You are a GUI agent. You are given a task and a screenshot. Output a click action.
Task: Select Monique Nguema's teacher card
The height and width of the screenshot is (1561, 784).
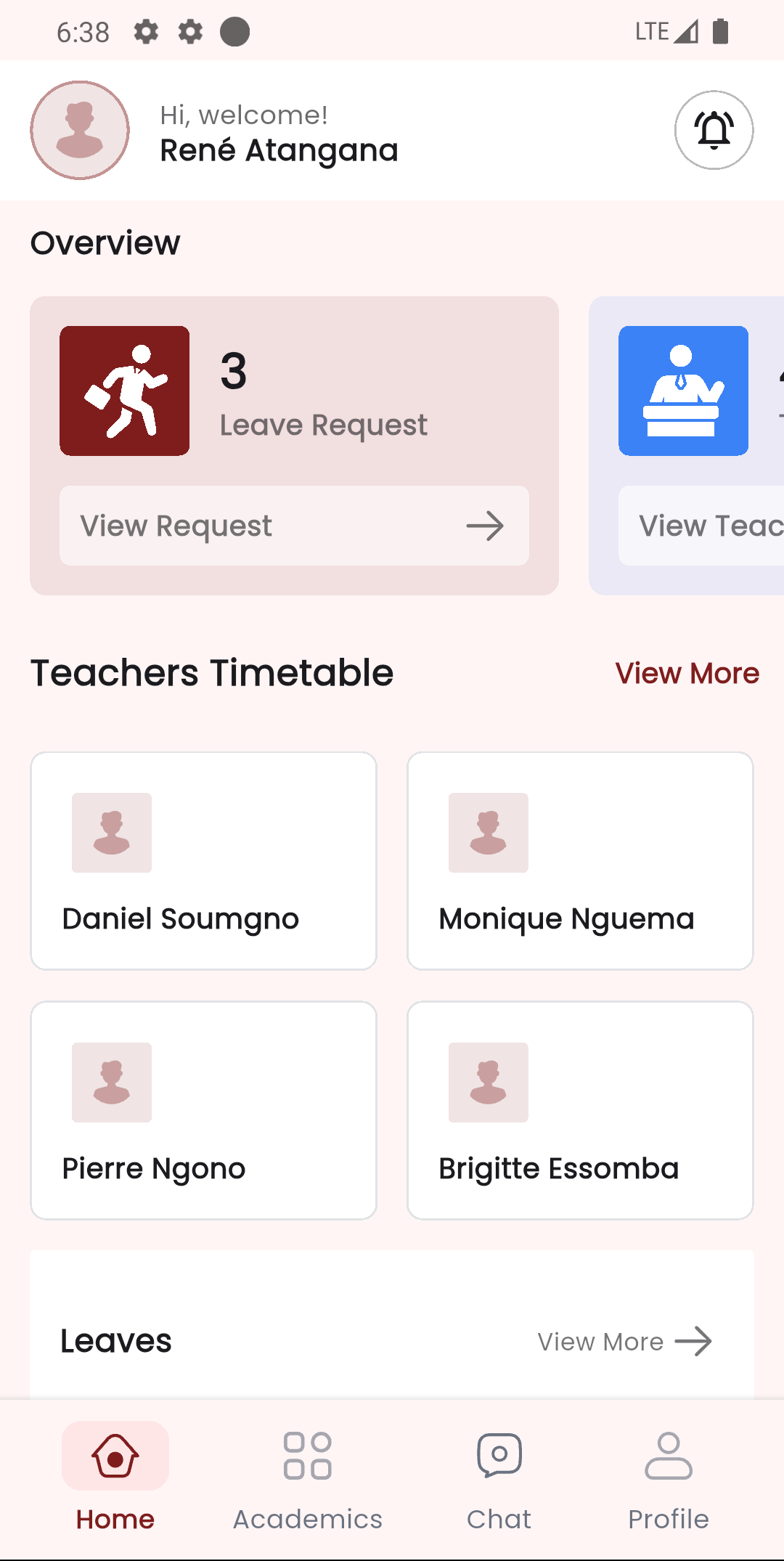[x=580, y=860]
